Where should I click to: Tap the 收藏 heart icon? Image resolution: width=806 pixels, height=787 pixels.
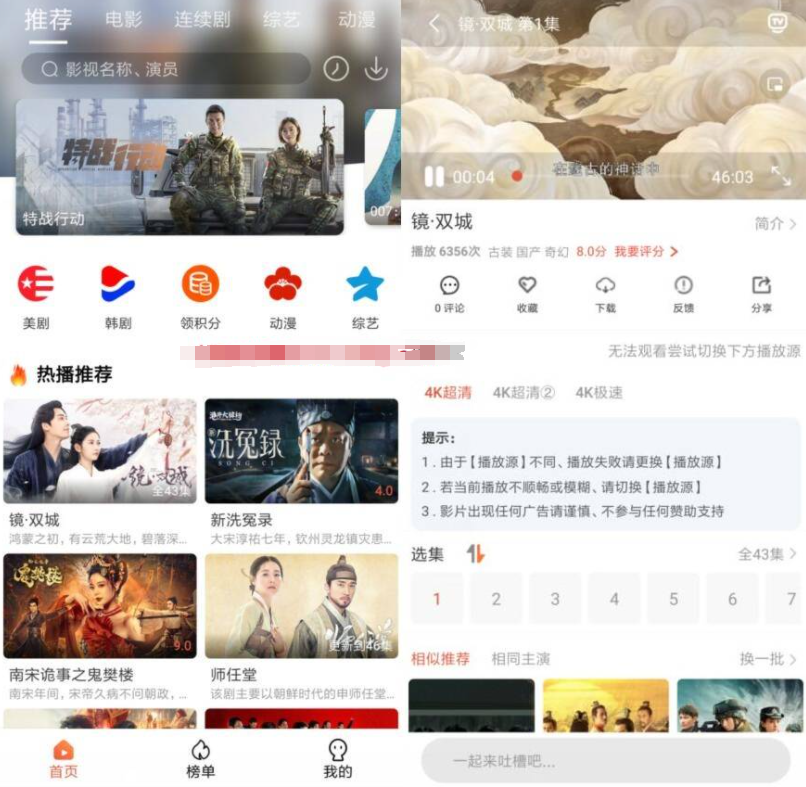click(527, 293)
